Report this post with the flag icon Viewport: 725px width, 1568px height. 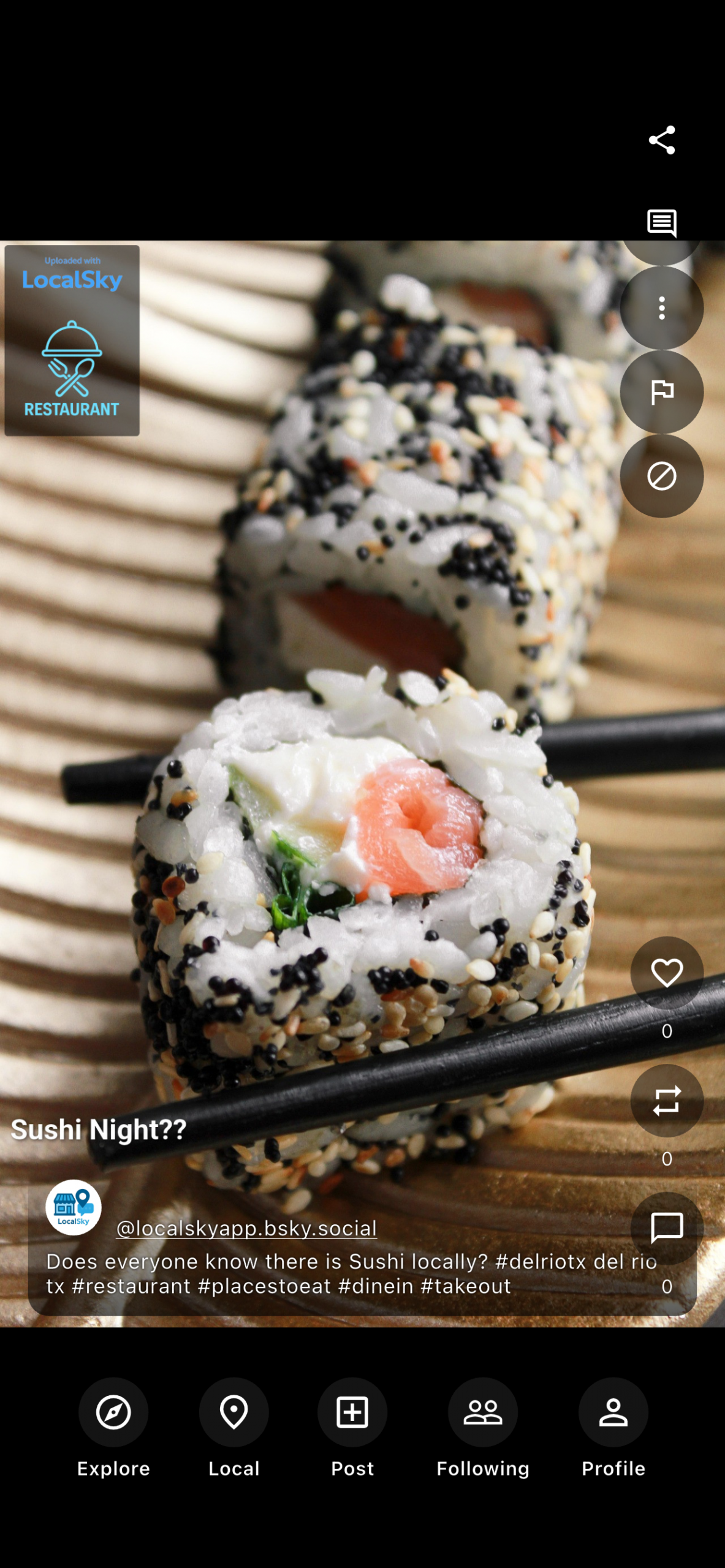pyautogui.click(x=661, y=392)
